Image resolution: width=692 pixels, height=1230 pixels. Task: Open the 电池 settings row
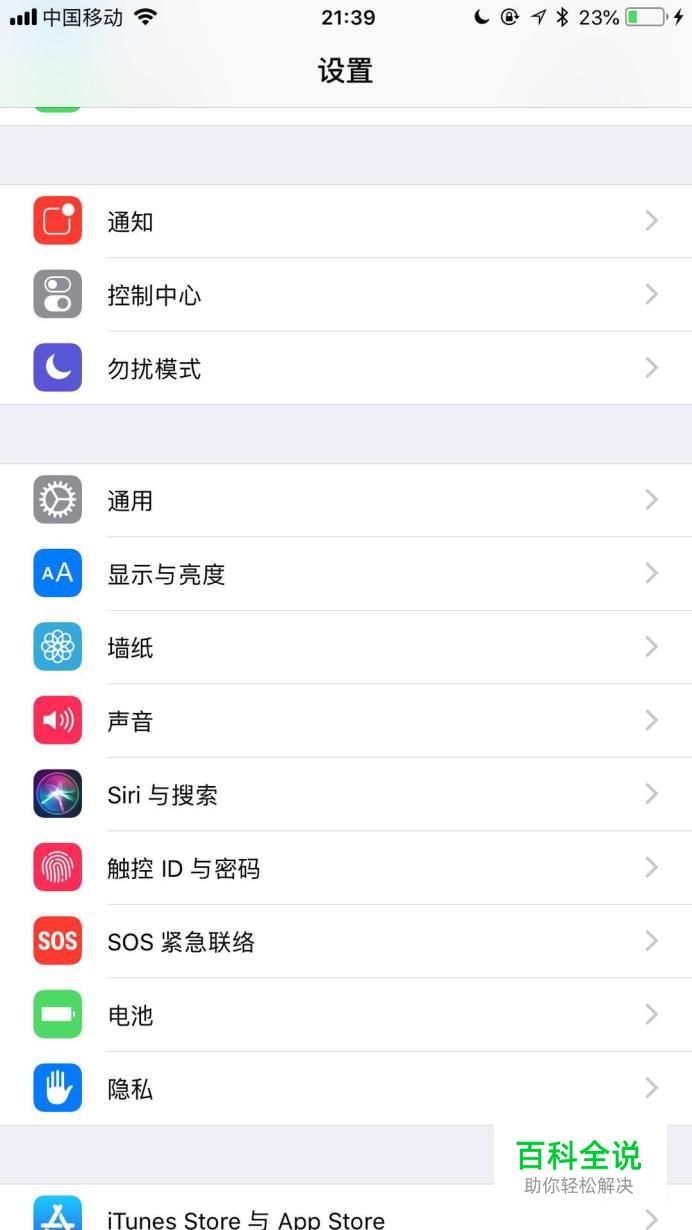345,1015
